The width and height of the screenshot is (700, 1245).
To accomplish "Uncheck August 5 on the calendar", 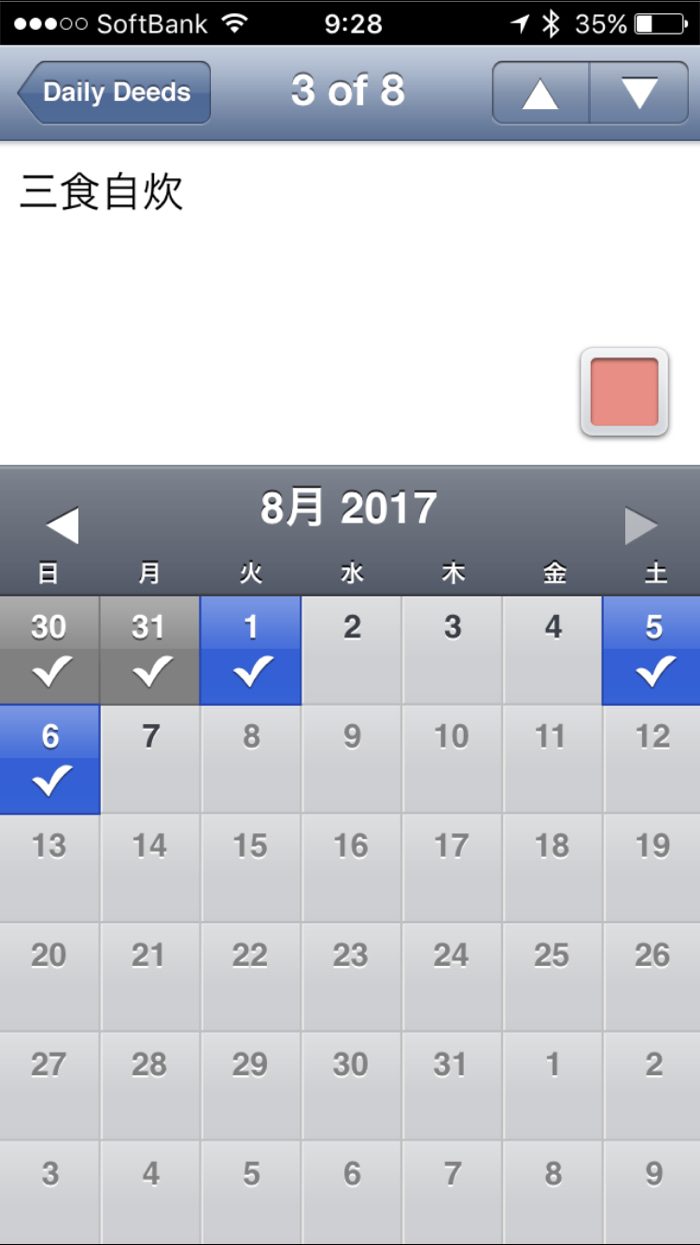I will [x=652, y=650].
